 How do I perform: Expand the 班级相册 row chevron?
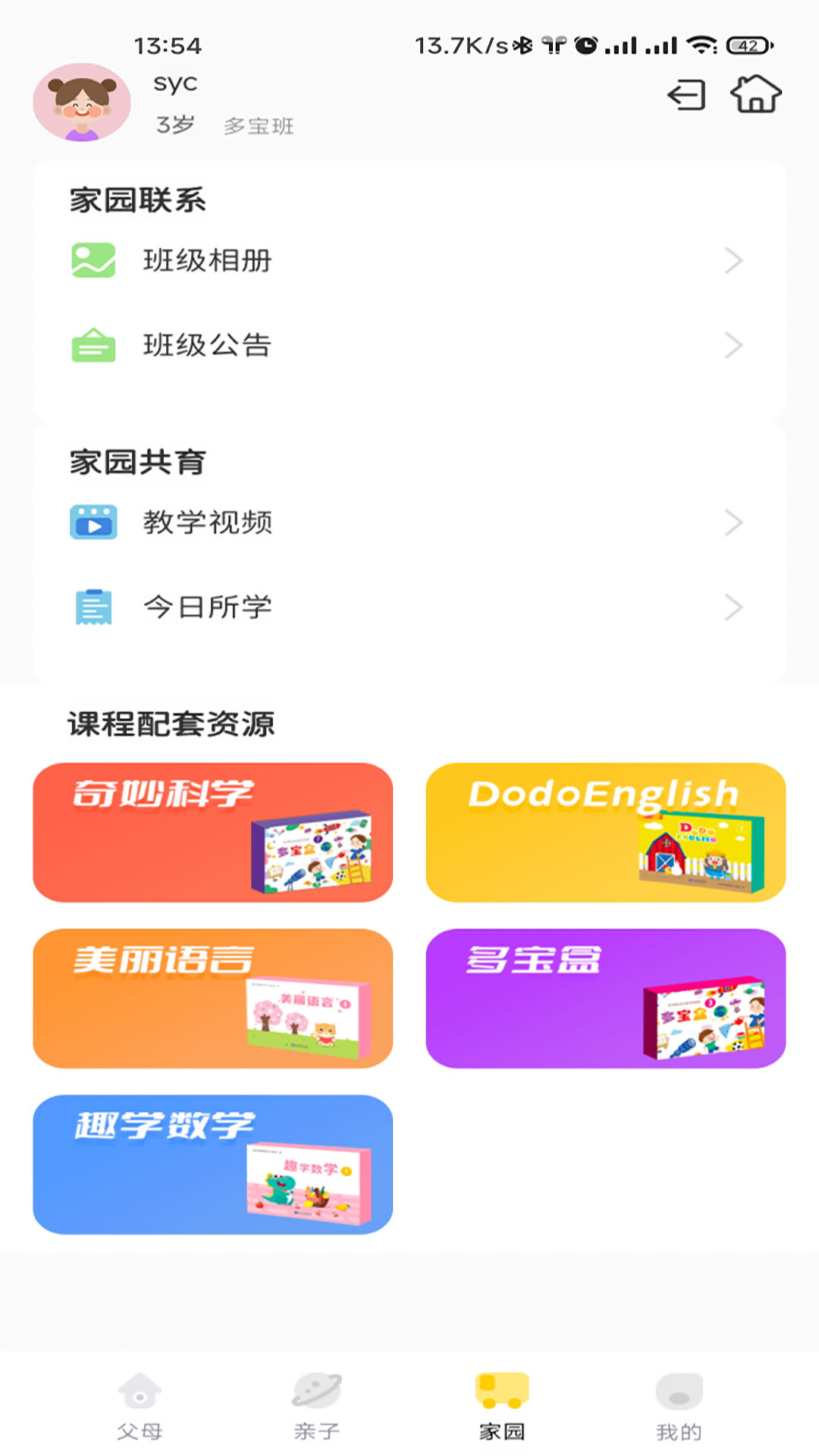[734, 260]
